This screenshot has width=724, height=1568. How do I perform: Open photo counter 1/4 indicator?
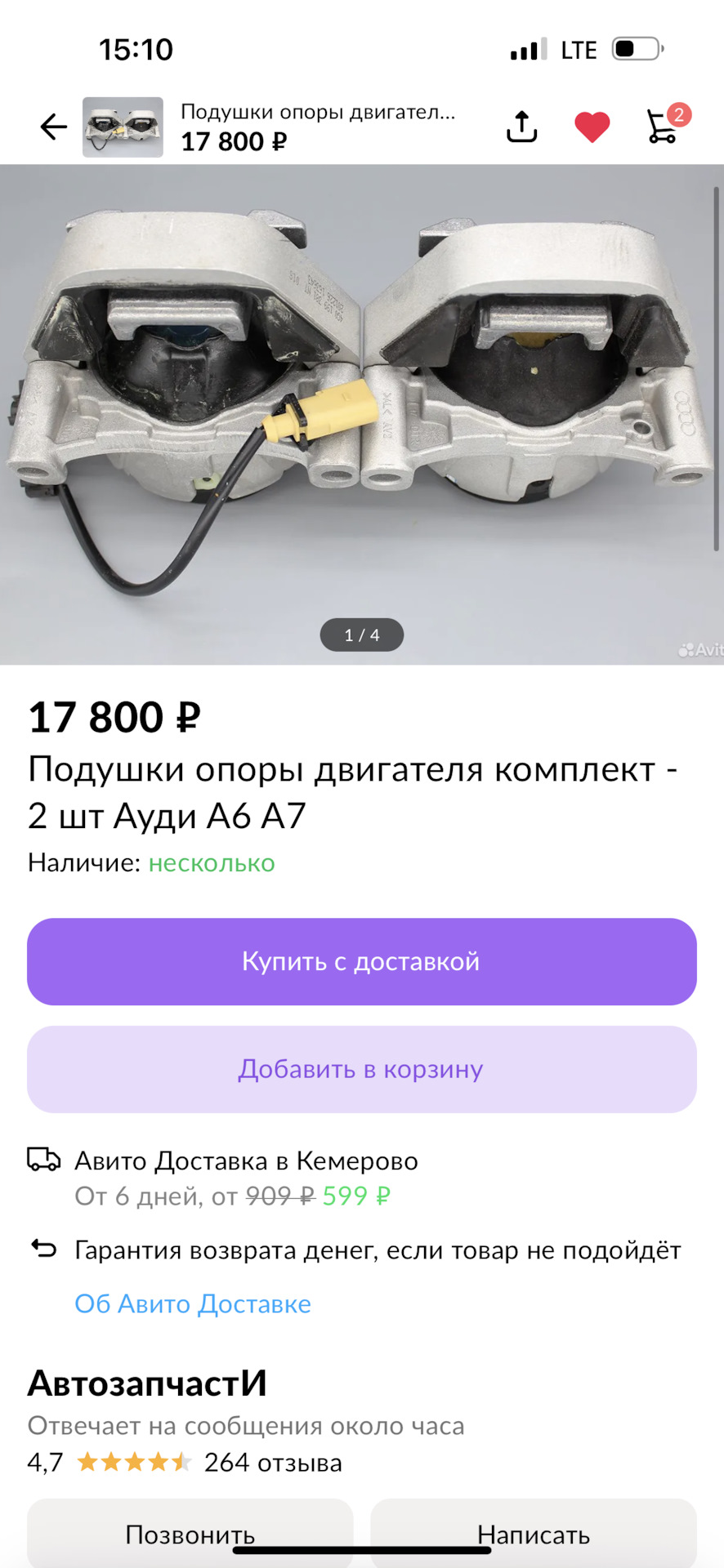[x=362, y=635]
